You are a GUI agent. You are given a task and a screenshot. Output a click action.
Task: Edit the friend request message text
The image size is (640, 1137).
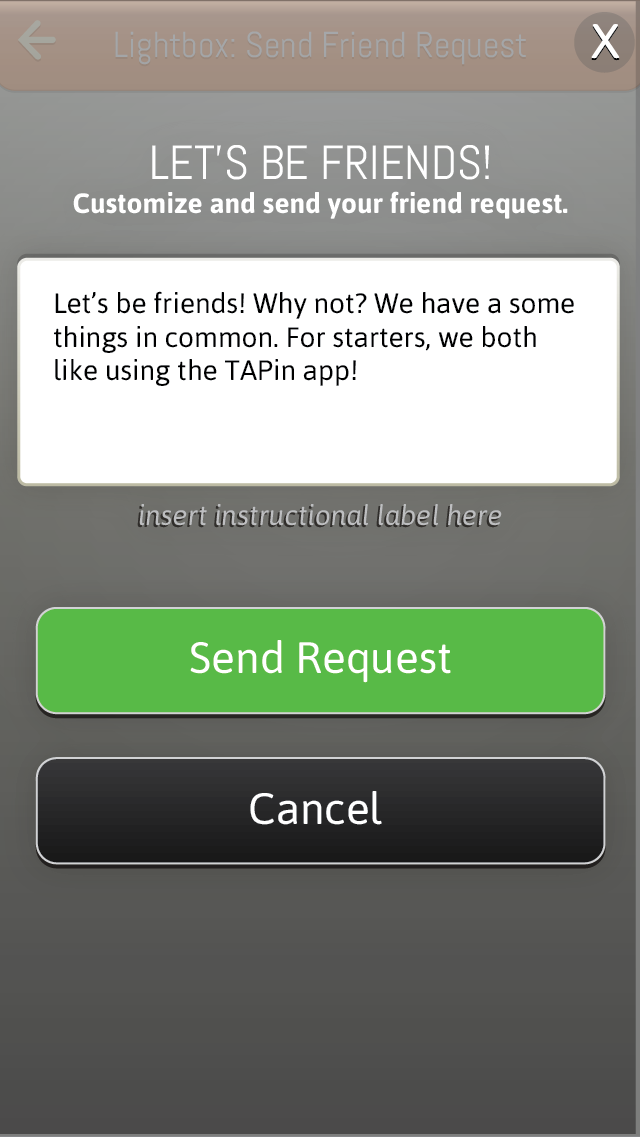pyautogui.click(x=319, y=371)
